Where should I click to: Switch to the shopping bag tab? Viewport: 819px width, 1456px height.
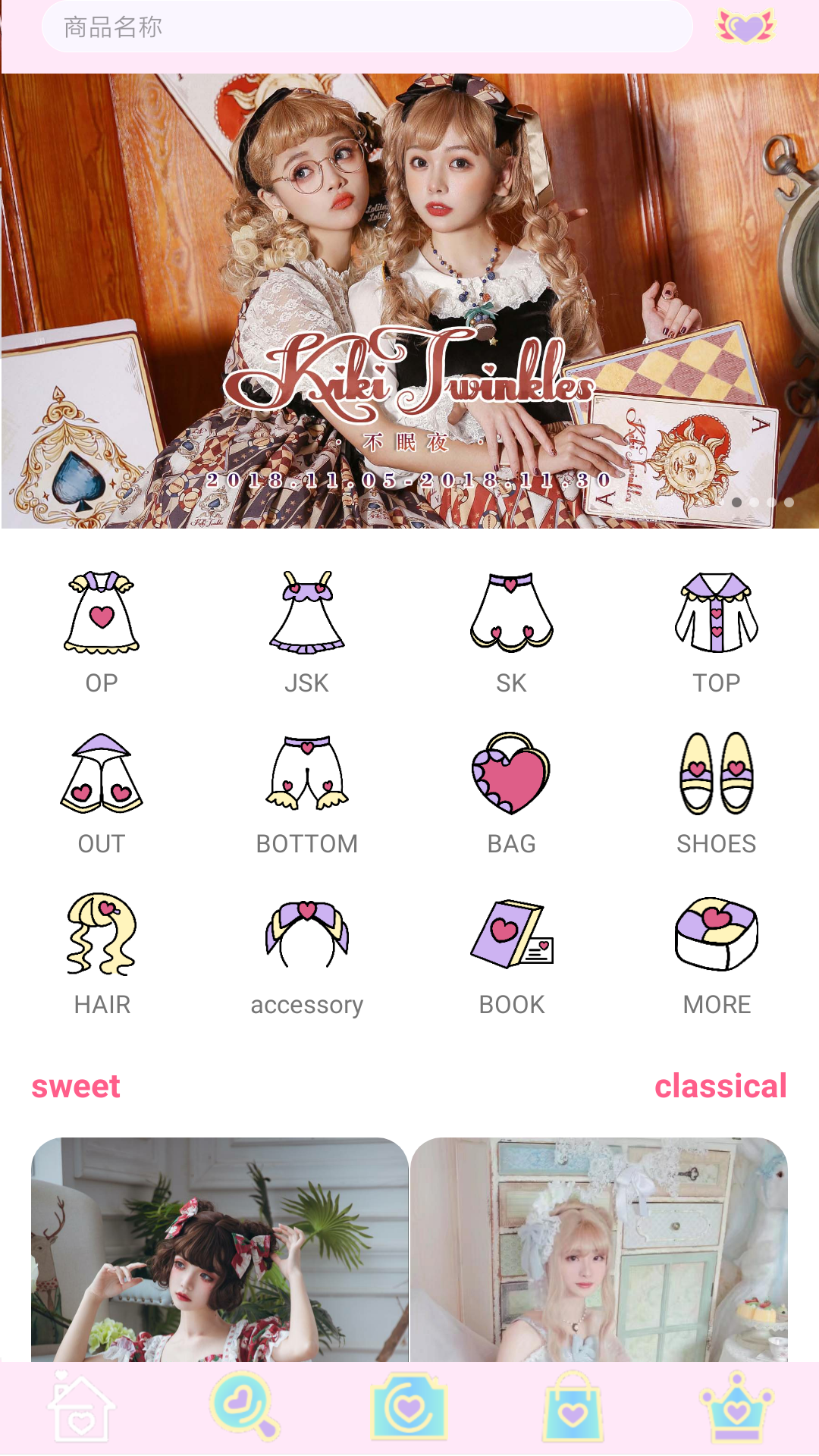(x=573, y=1408)
